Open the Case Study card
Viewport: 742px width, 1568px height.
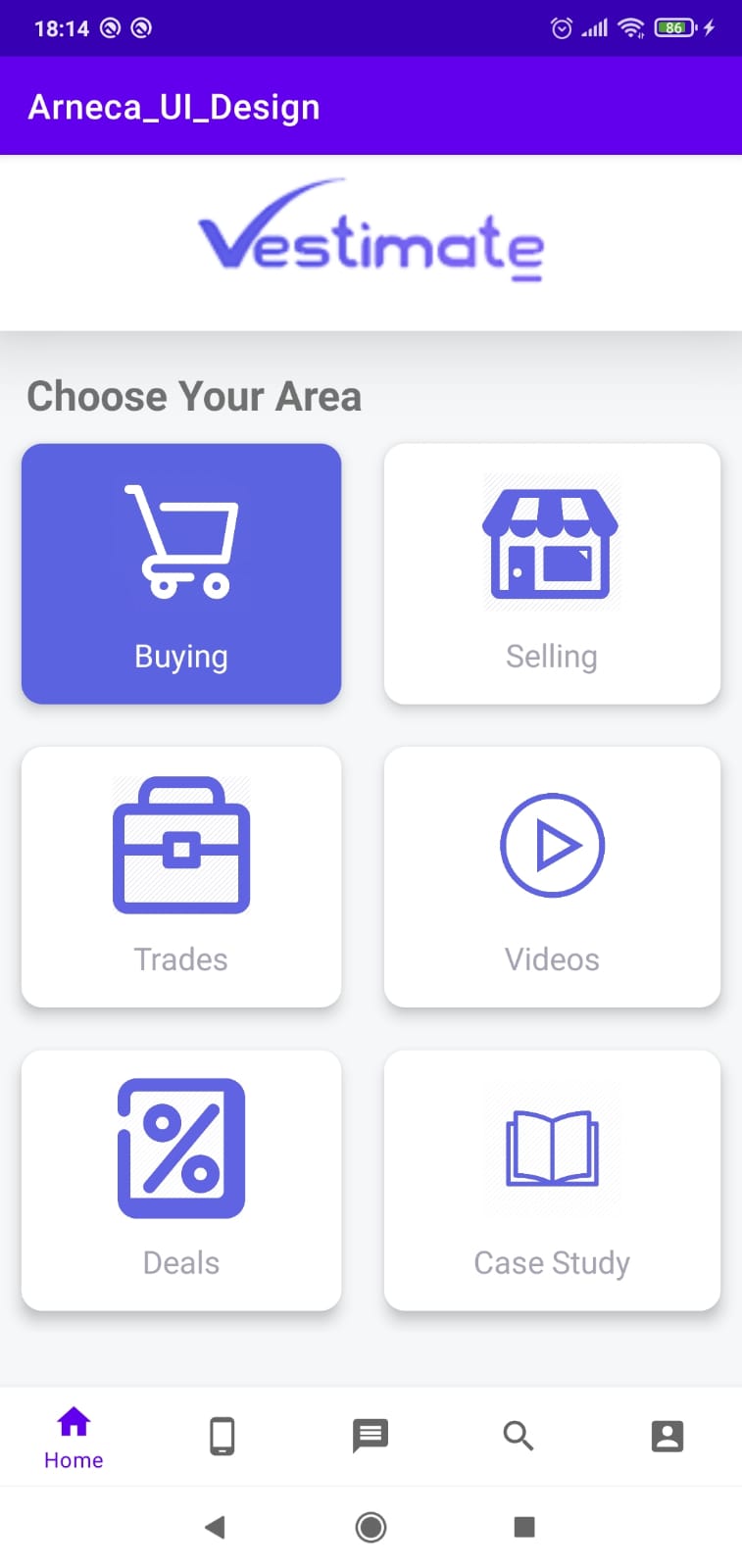[x=552, y=1180]
